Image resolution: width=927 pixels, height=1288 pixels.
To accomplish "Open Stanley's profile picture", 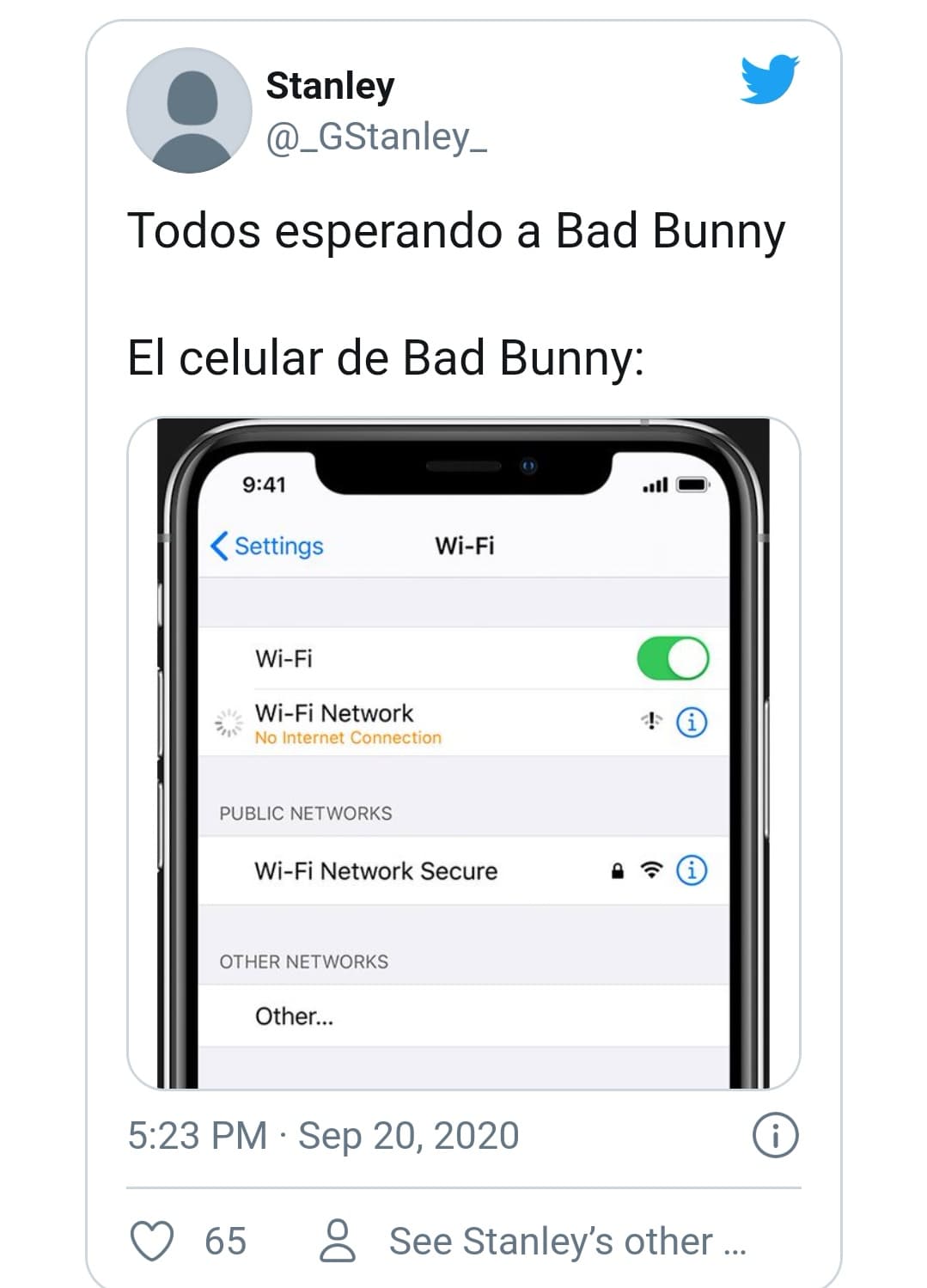I will pyautogui.click(x=189, y=110).
